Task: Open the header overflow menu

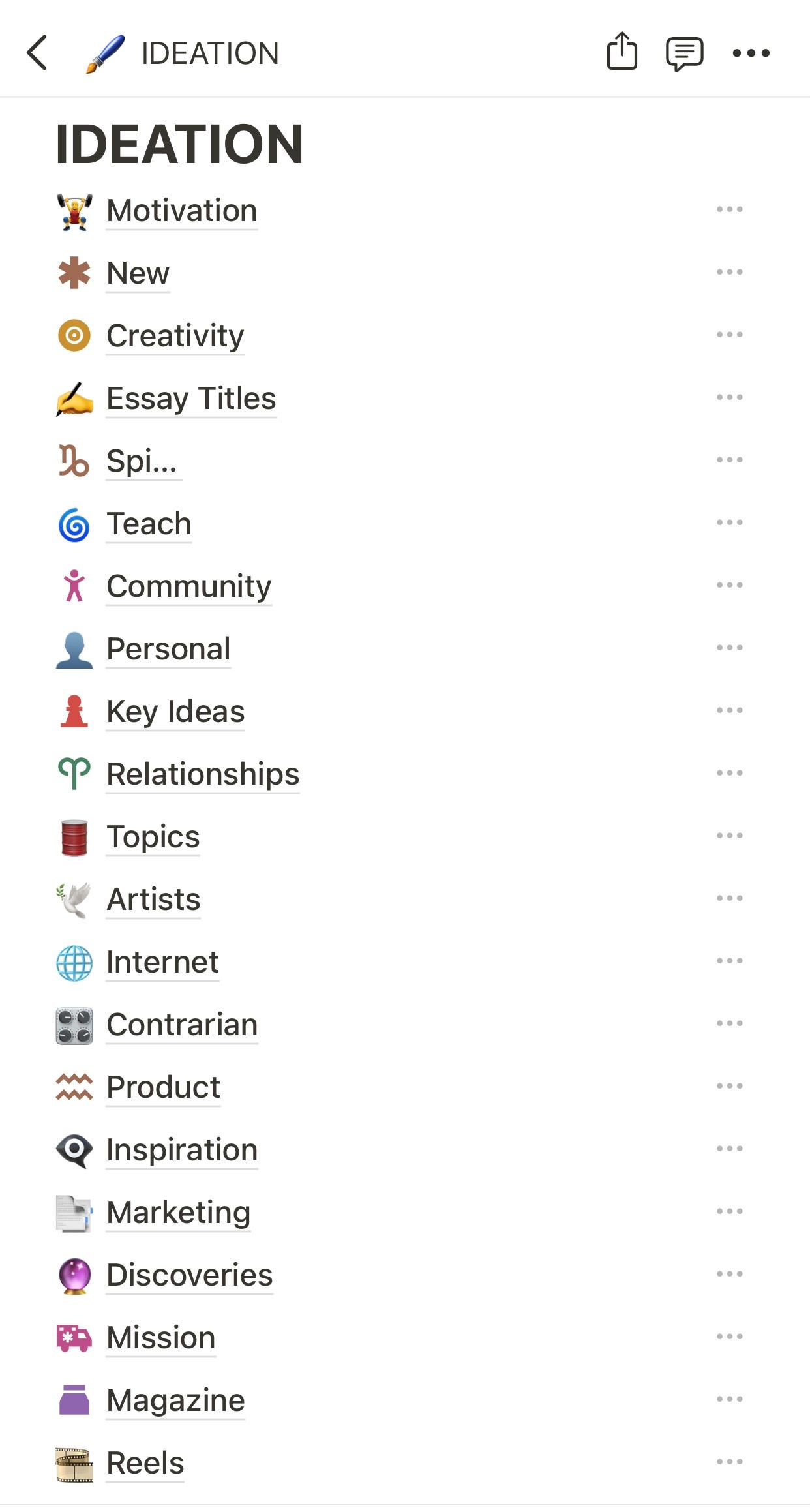Action: pos(751,53)
